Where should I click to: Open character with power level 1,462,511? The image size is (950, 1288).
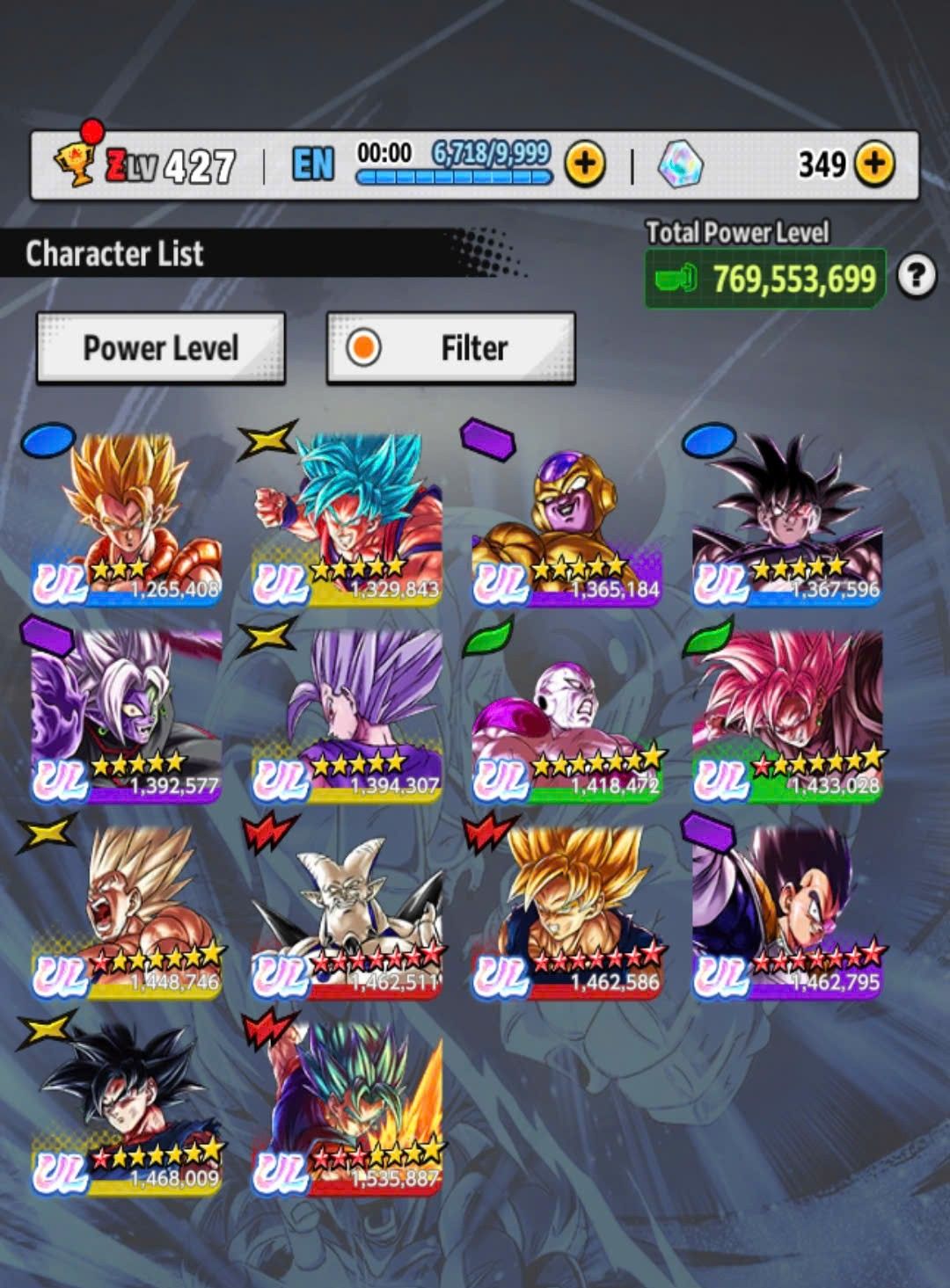(x=347, y=912)
